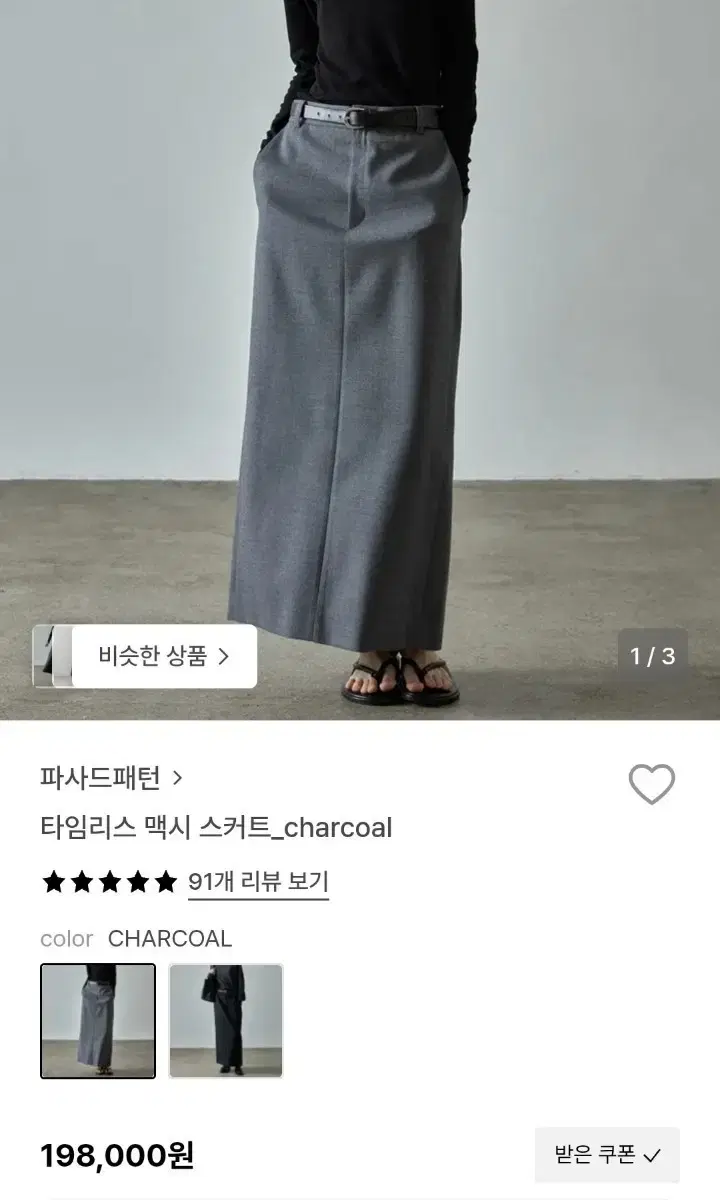The image size is (720, 1200).
Task: Click the small preview image beside 비슷한 상품
Action: tap(50, 657)
